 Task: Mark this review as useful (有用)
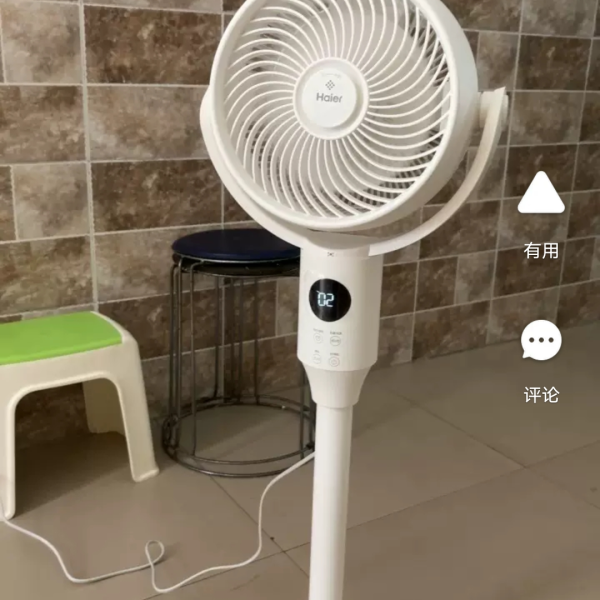click(x=541, y=194)
